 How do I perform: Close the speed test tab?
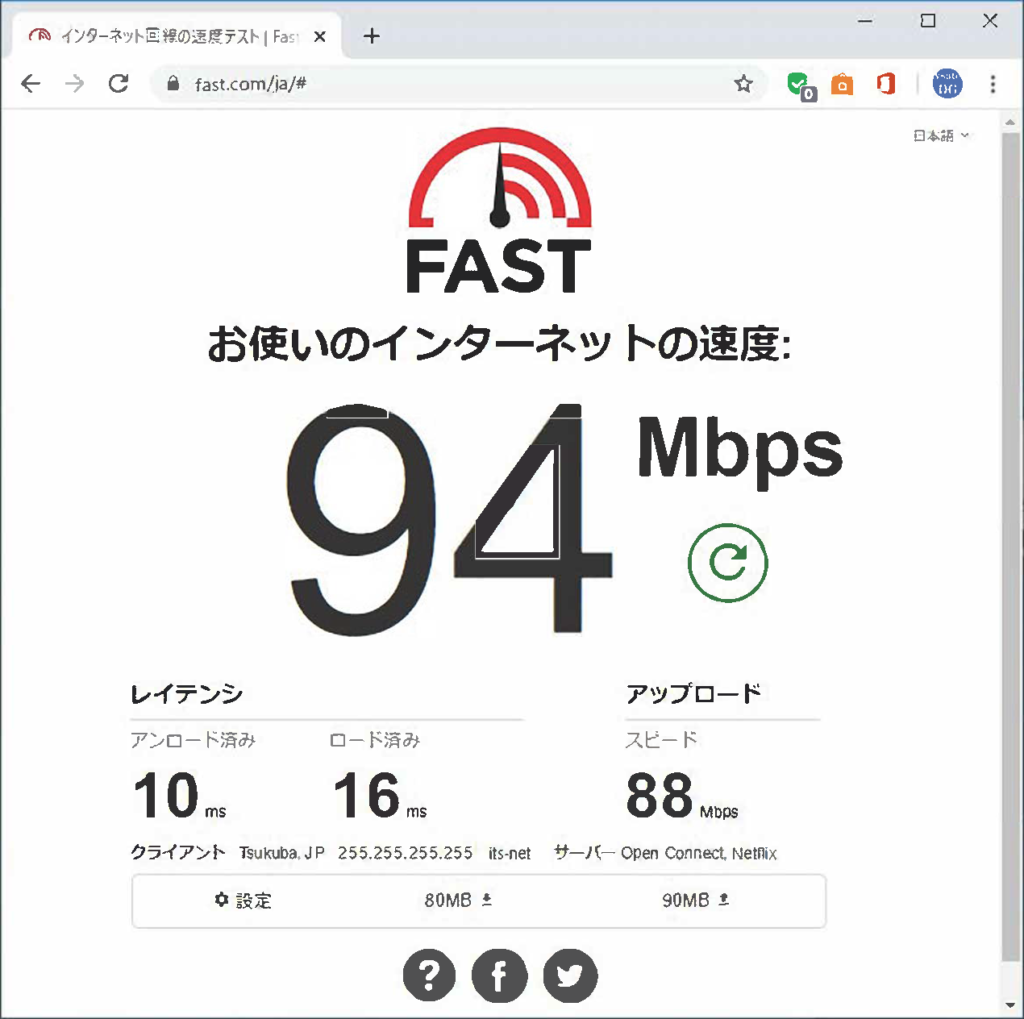(x=320, y=36)
